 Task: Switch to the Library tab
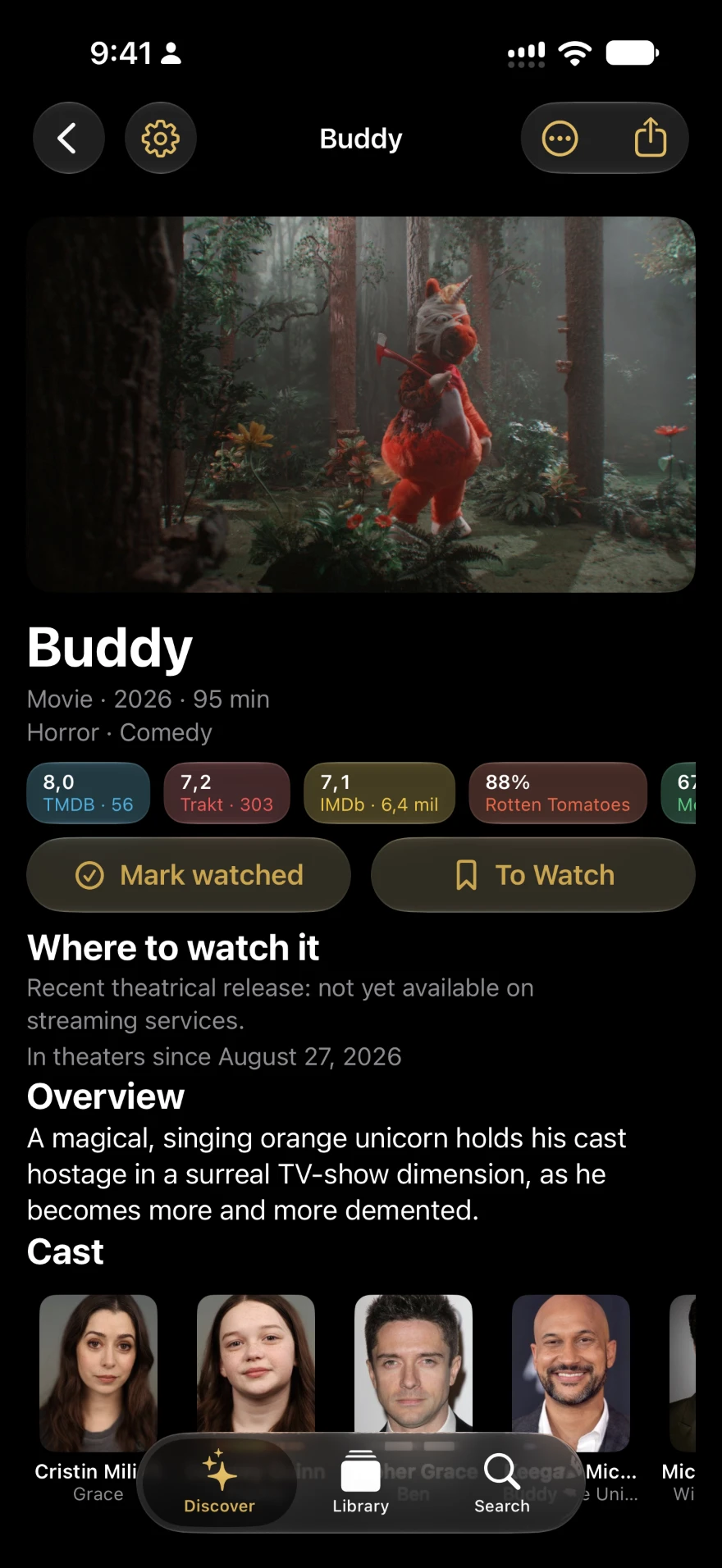(361, 1483)
